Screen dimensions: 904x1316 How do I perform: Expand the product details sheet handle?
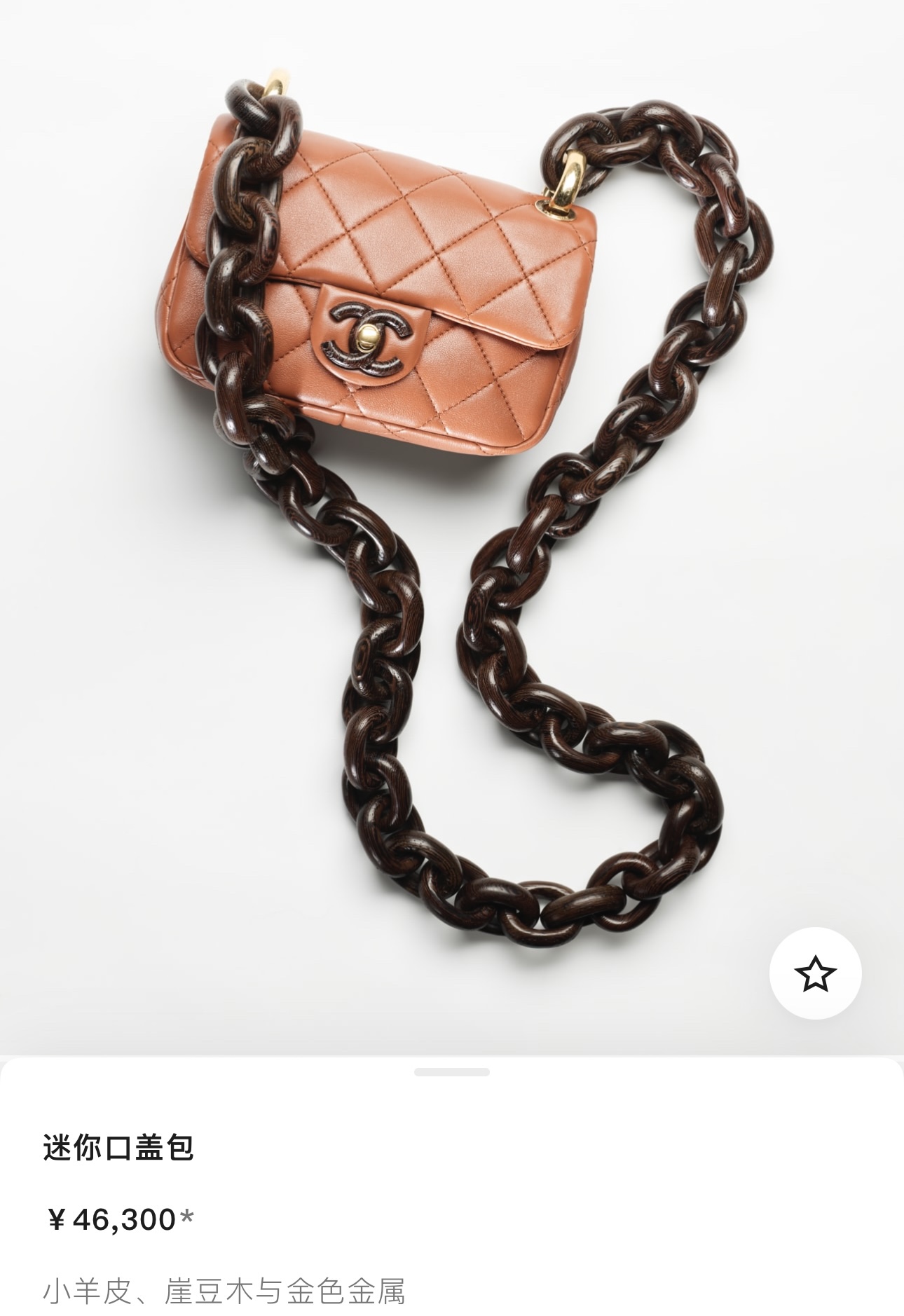pyautogui.click(x=451, y=1072)
